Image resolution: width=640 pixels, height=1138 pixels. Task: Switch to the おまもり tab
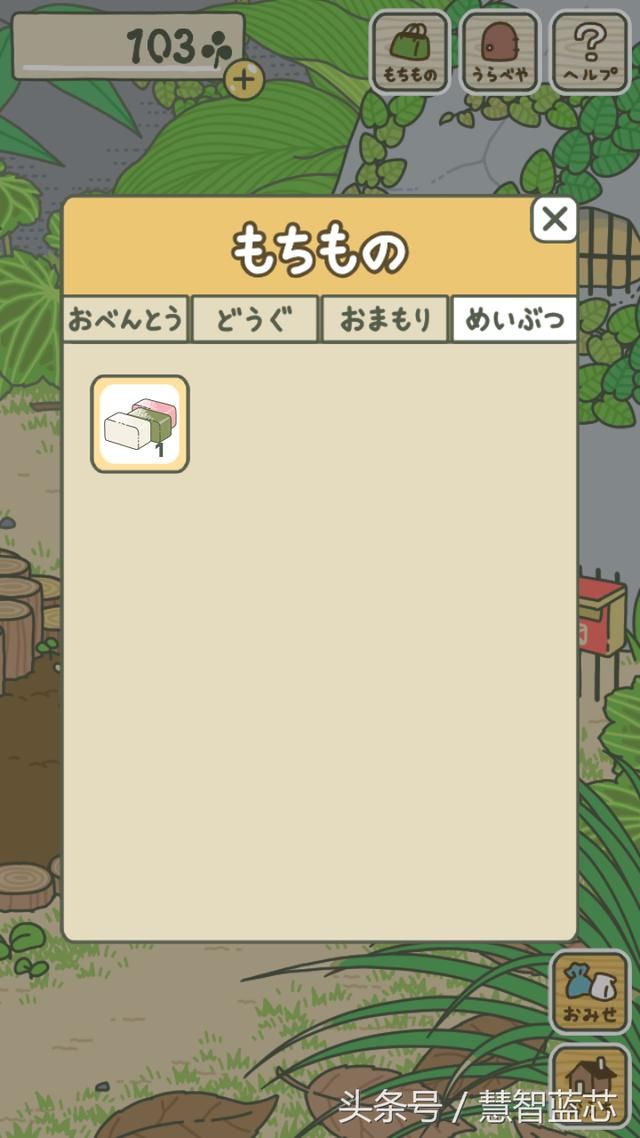pyautogui.click(x=385, y=320)
